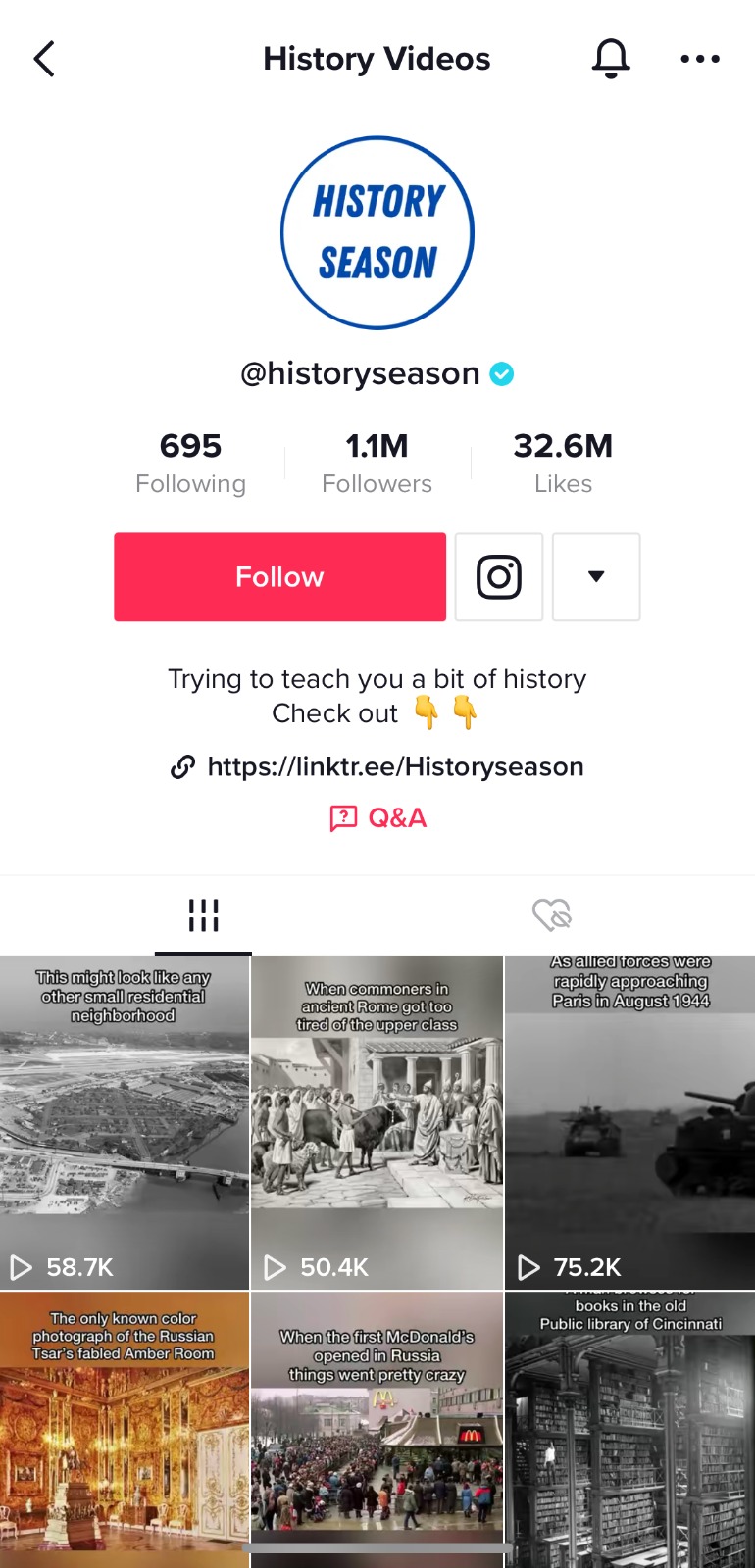755x1568 pixels.
Task: Follow the historyseason account
Action: click(x=279, y=577)
